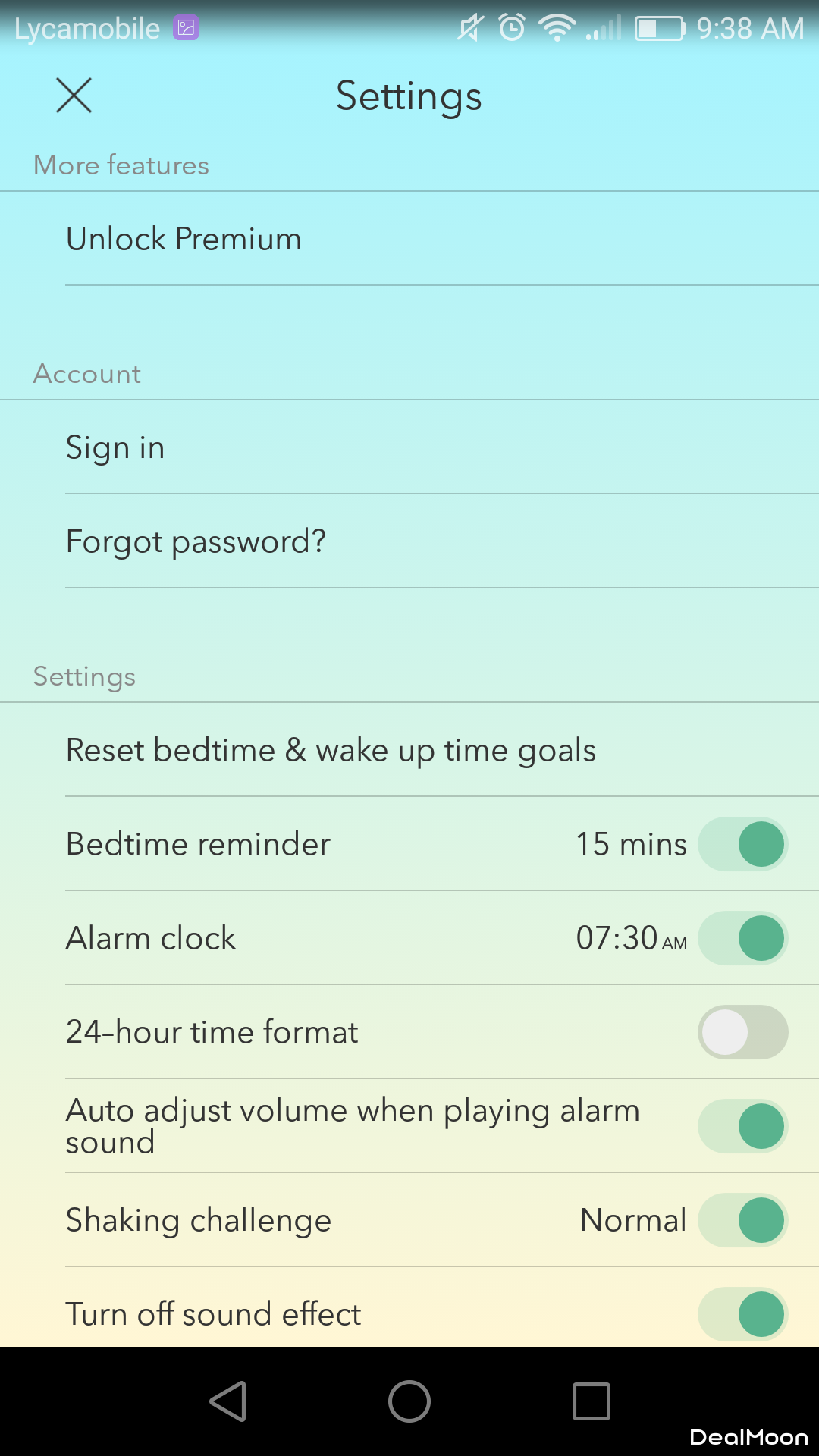This screenshot has width=819, height=1456.
Task: Toggle Turn off sound effect
Action: pyautogui.click(x=742, y=1314)
